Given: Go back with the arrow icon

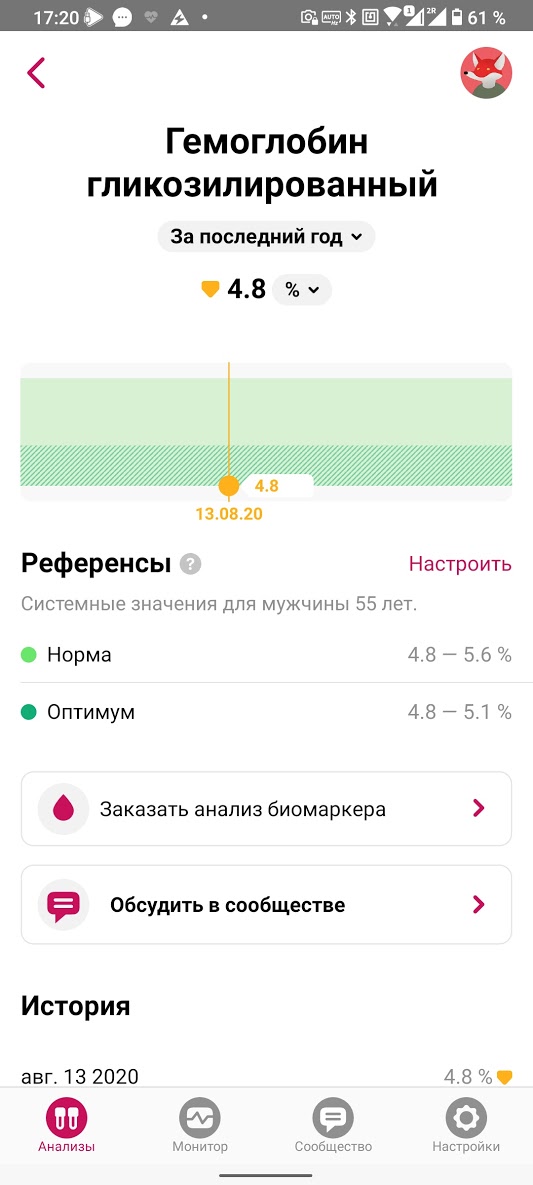Looking at the screenshot, I should point(36,73).
